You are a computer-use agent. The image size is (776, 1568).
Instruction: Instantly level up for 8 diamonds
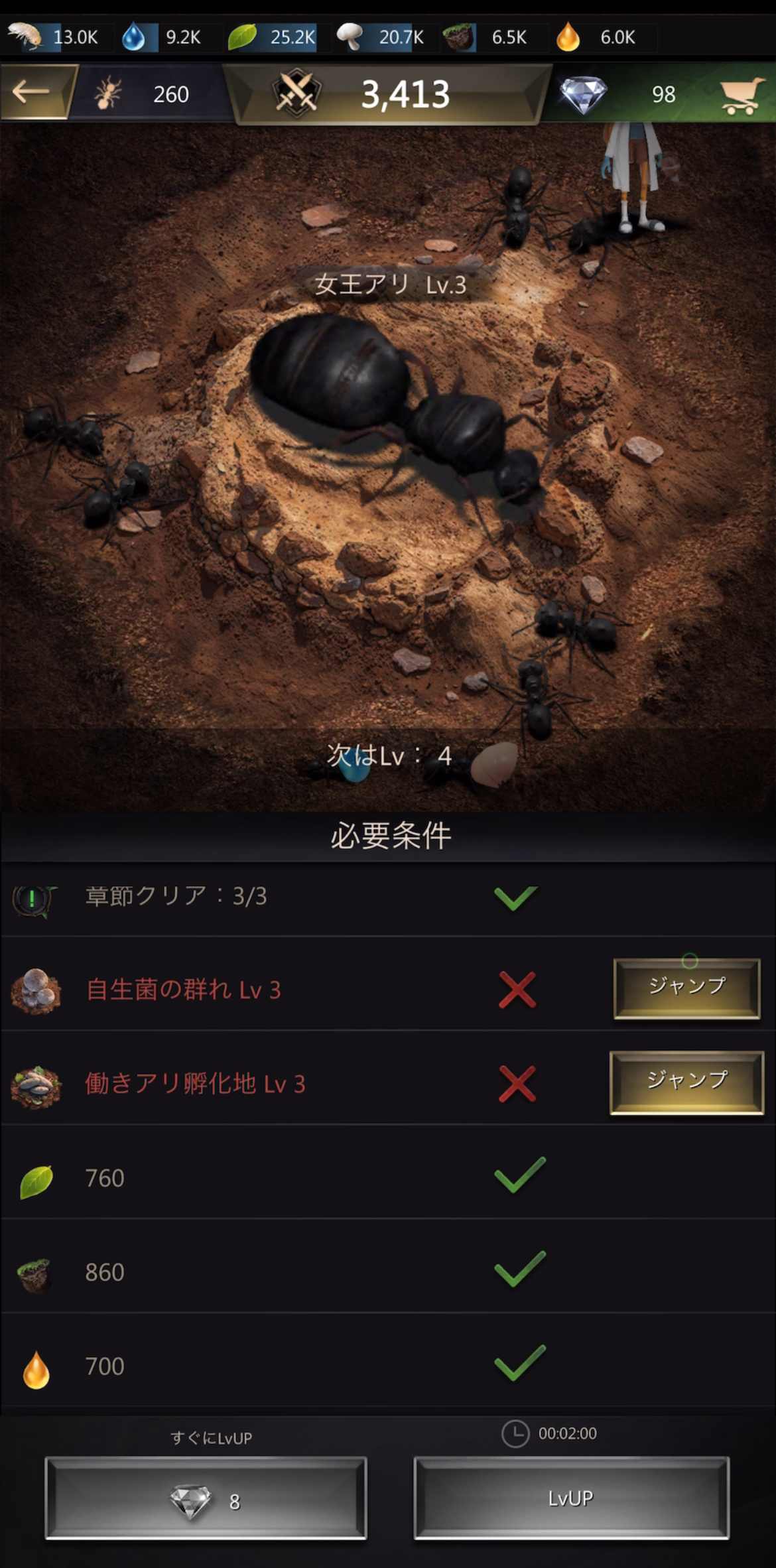[206, 1498]
